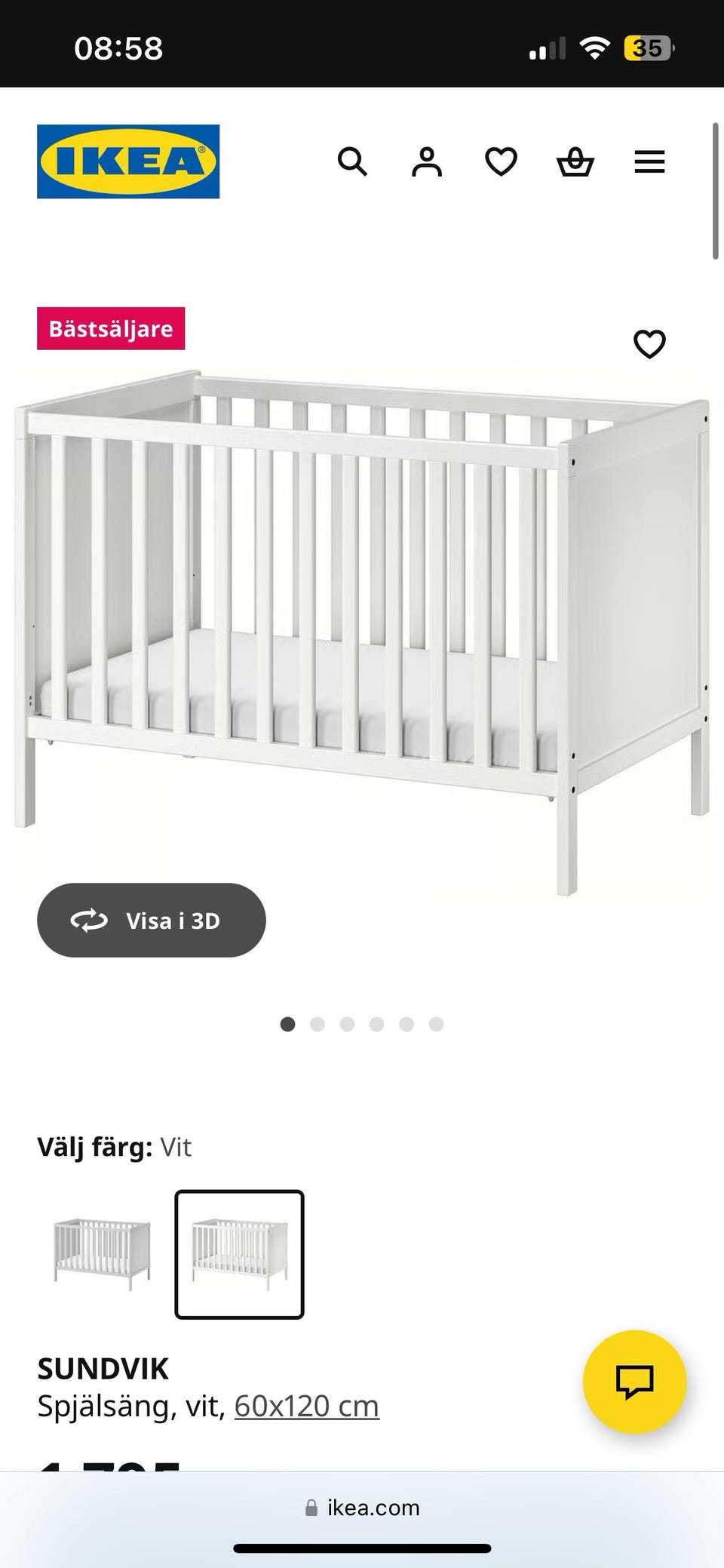The width and height of the screenshot is (724, 1568).
Task: Tap the ikea.com address bar
Action: coord(362,1508)
